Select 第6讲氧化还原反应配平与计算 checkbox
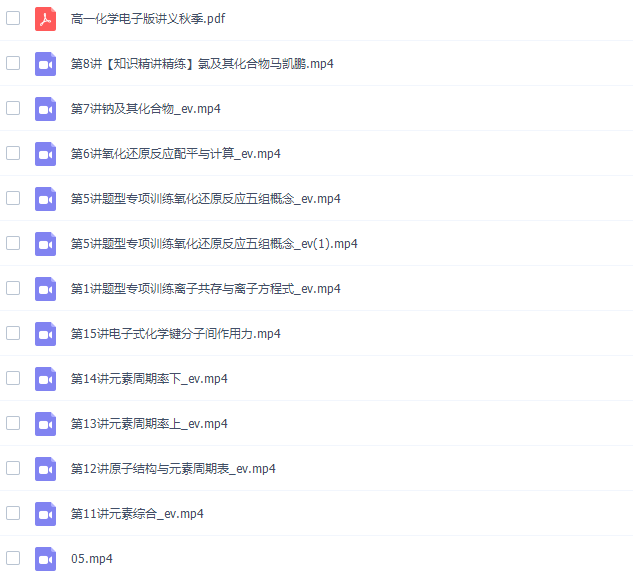This screenshot has width=633, height=576. tap(13, 153)
